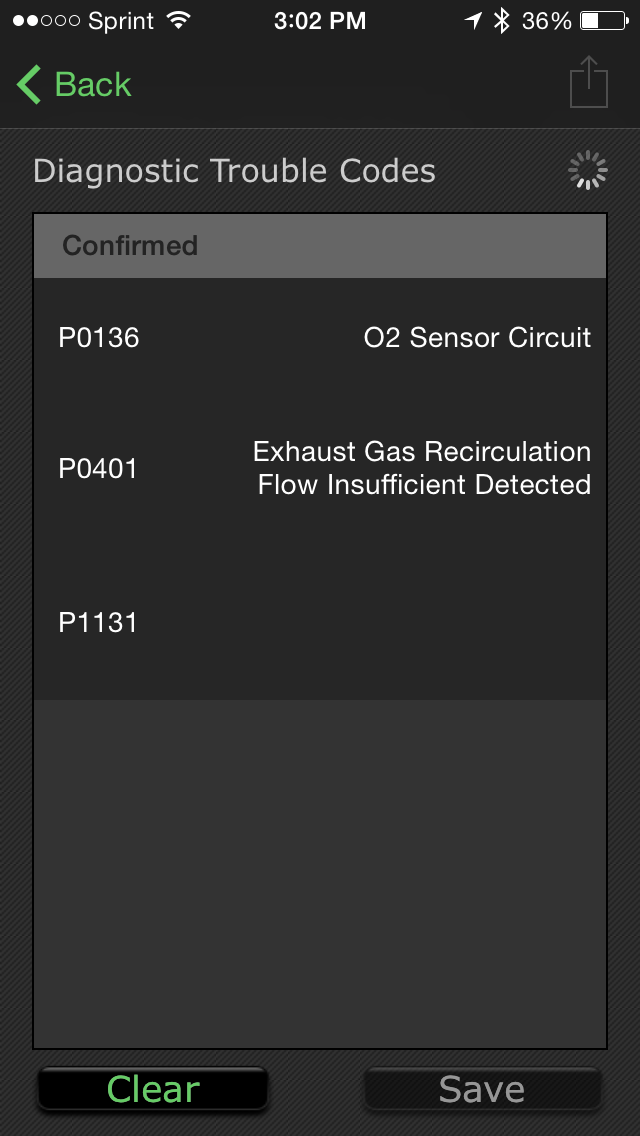View details for code P1131

point(320,623)
